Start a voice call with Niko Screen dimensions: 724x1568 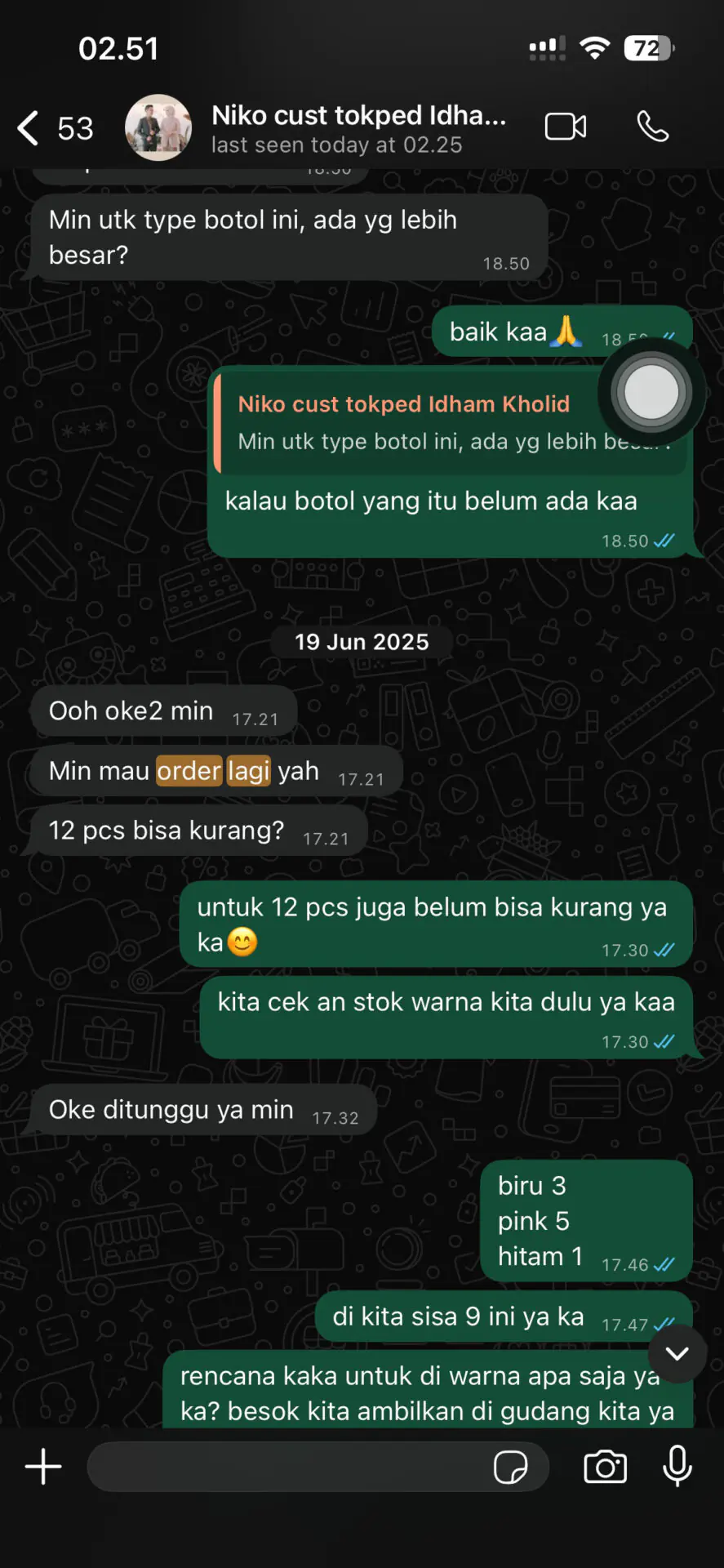pos(652,127)
